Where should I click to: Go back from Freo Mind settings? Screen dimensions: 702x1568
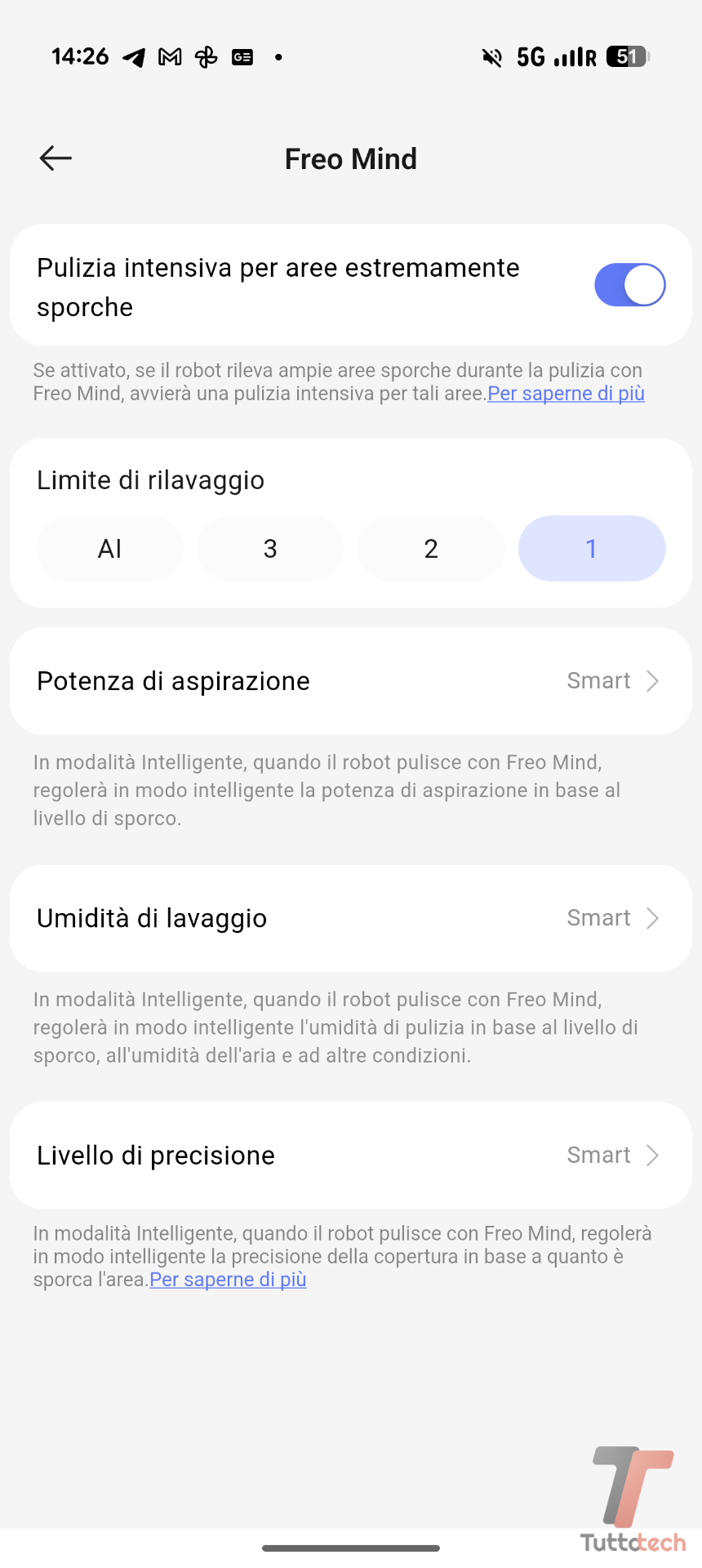[56, 158]
